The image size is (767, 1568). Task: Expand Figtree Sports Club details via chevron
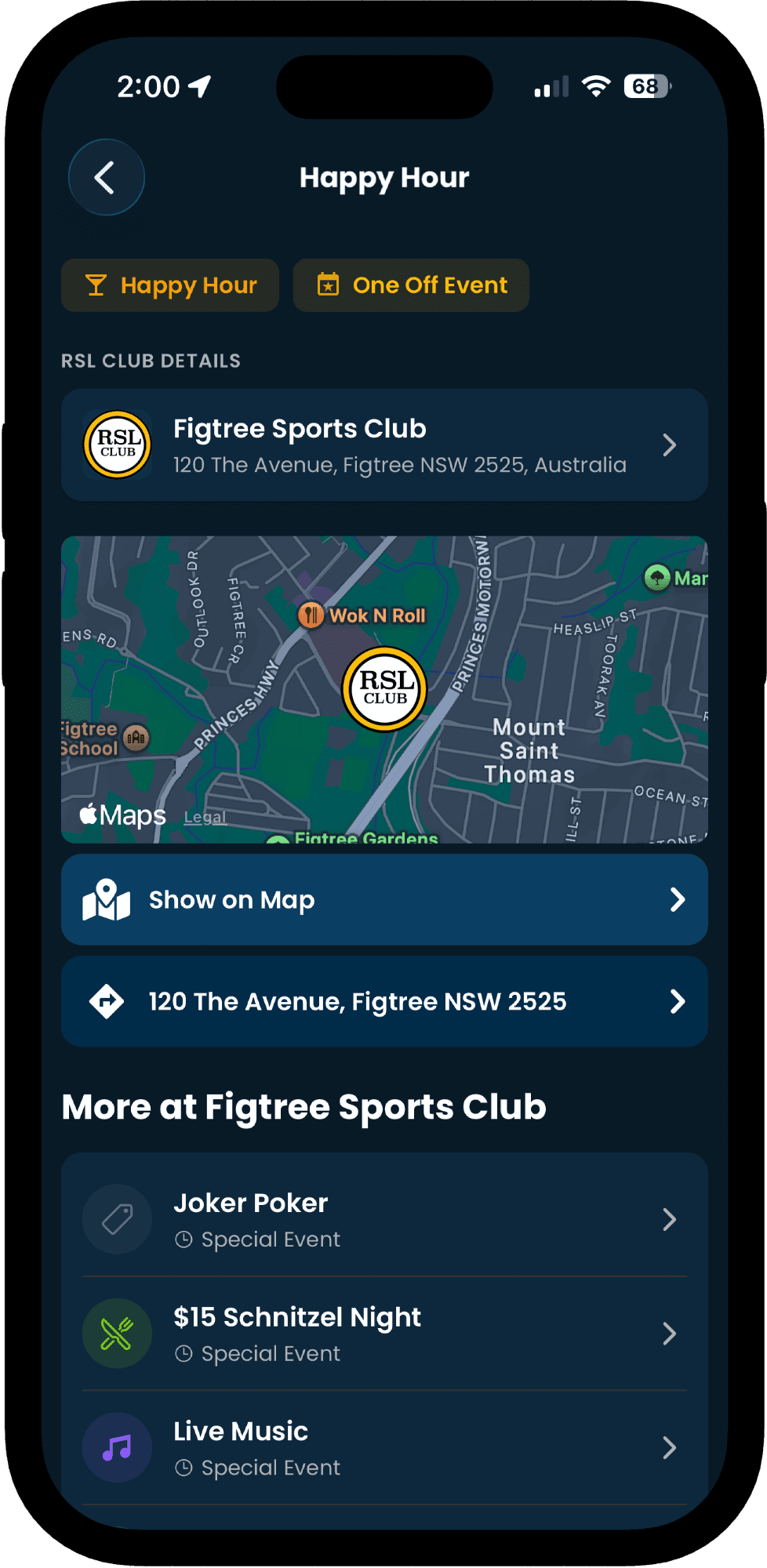tap(671, 445)
